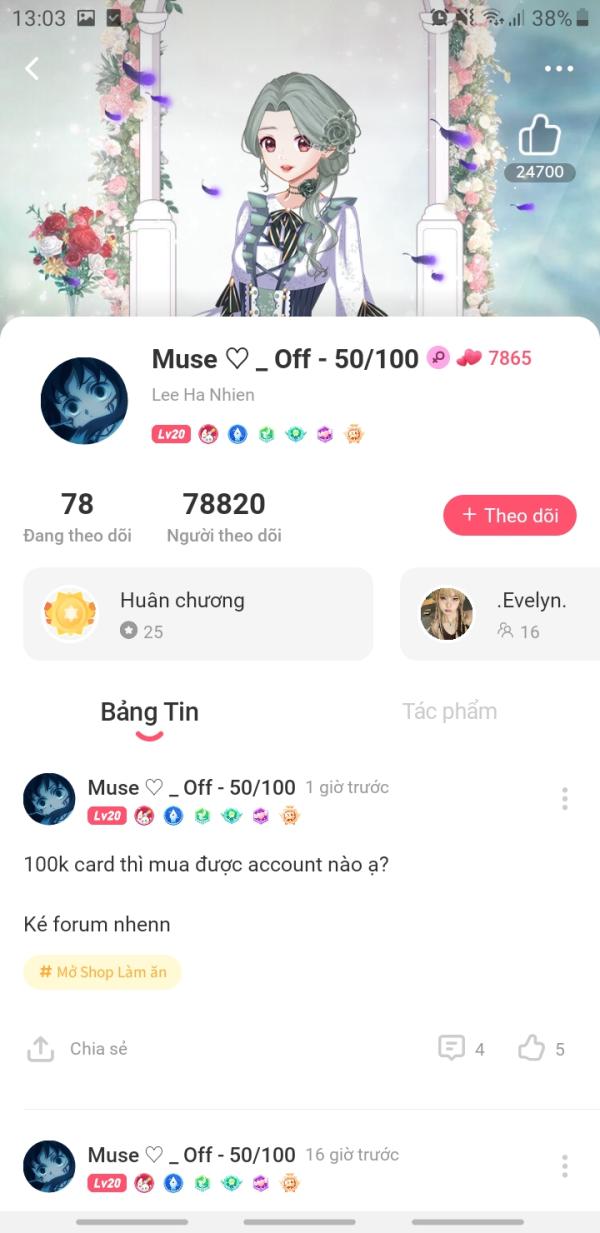
Task: Open the large profile avatar picture
Action: [x=84, y=401]
